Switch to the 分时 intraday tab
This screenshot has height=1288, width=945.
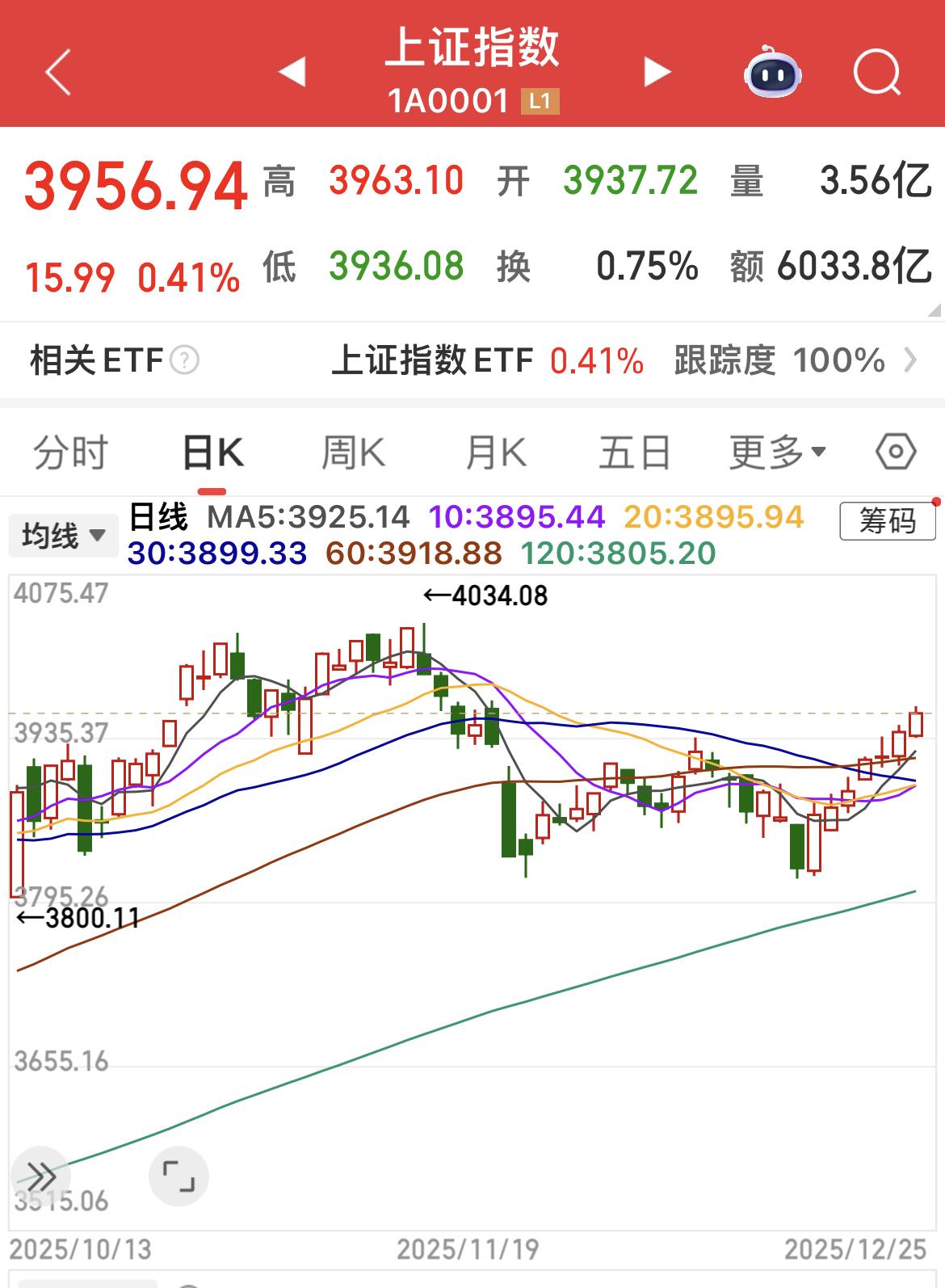coord(71,453)
